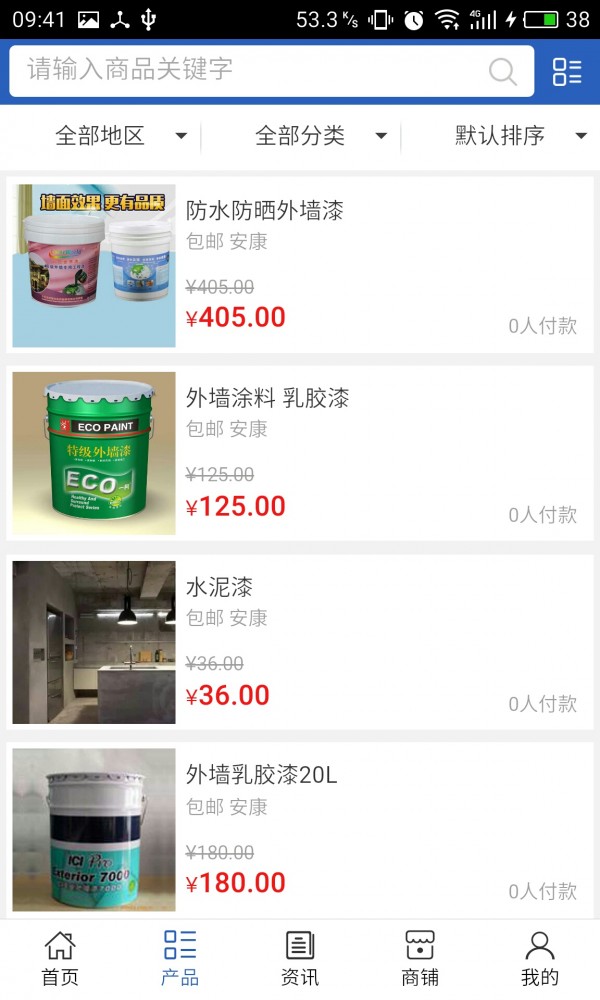Switch to the 商铺 shops tab
This screenshot has width=600, height=1000.
tap(420, 958)
